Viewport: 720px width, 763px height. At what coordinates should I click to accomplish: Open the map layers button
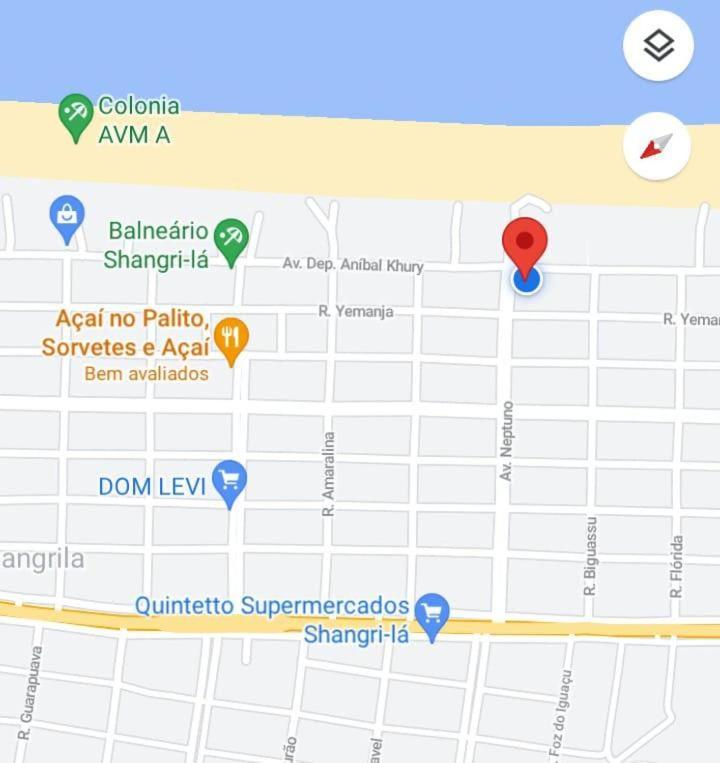tap(658, 46)
